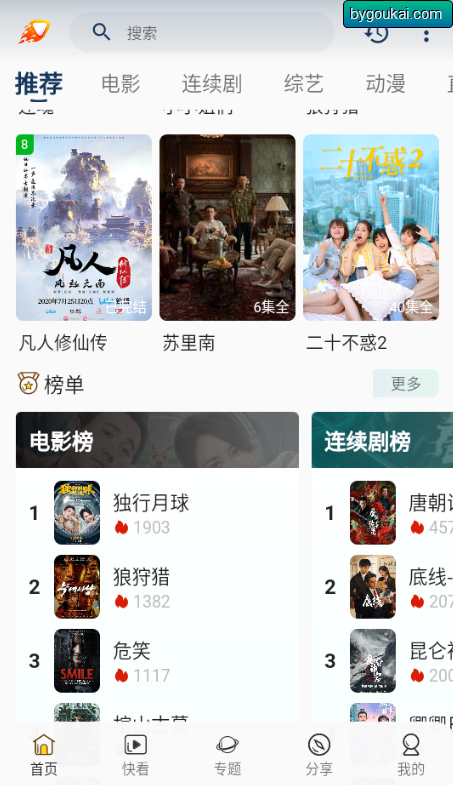Select the 综艺 tab
This screenshot has width=453, height=785.
click(303, 84)
